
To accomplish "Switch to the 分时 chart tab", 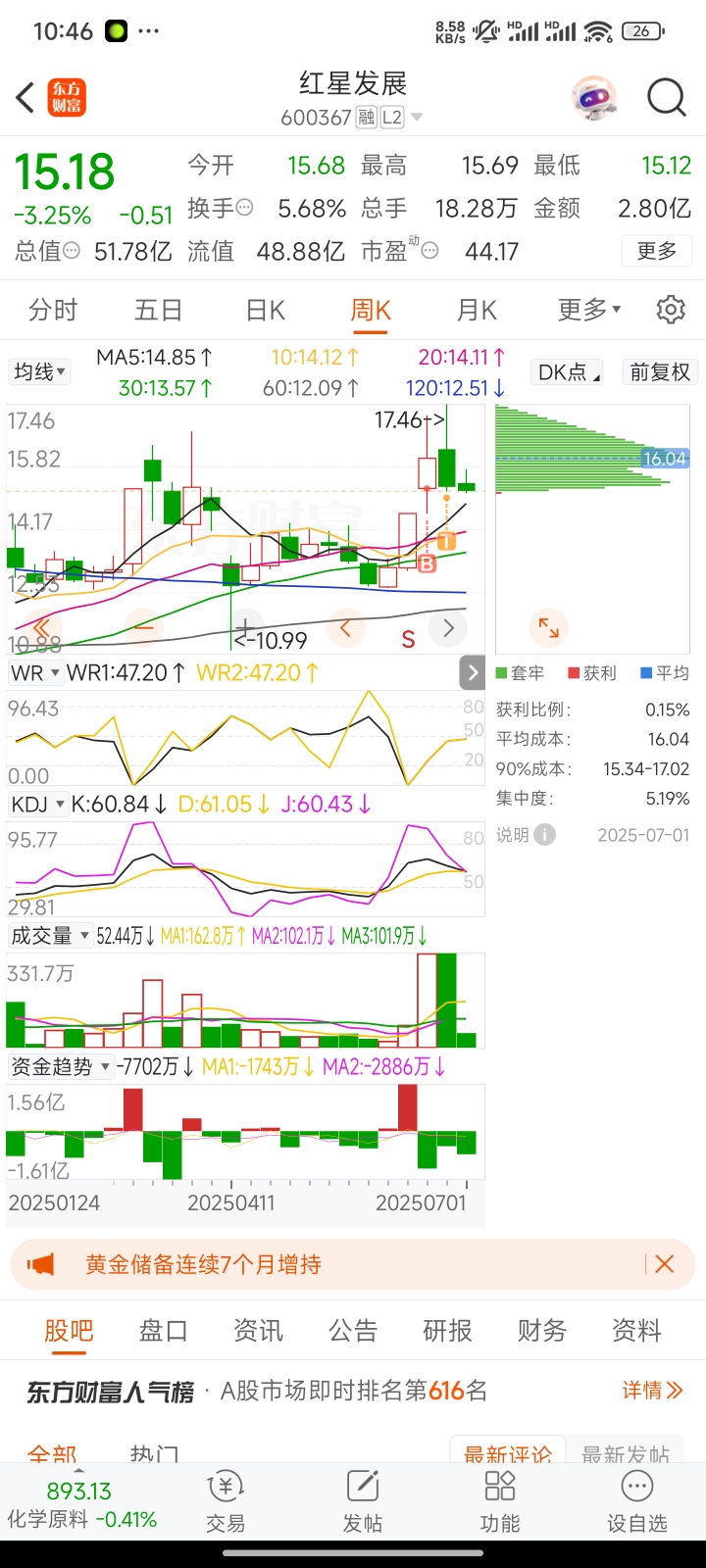I will pyautogui.click(x=53, y=311).
